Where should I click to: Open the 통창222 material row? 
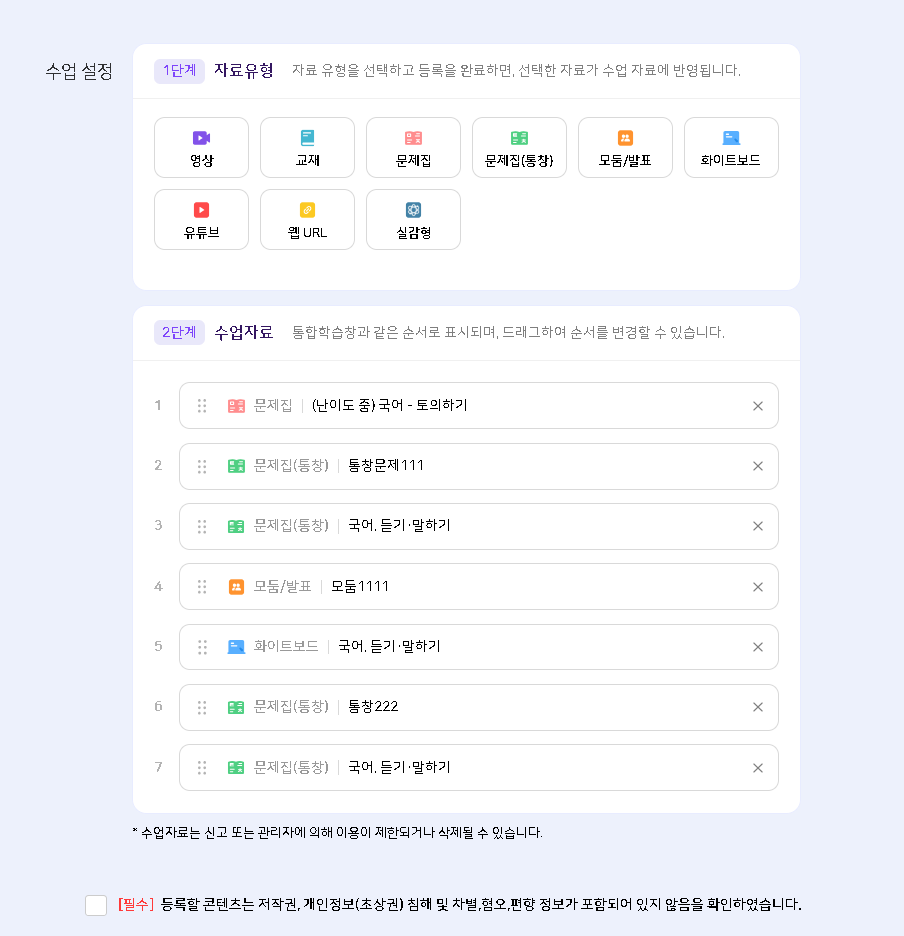tap(479, 707)
